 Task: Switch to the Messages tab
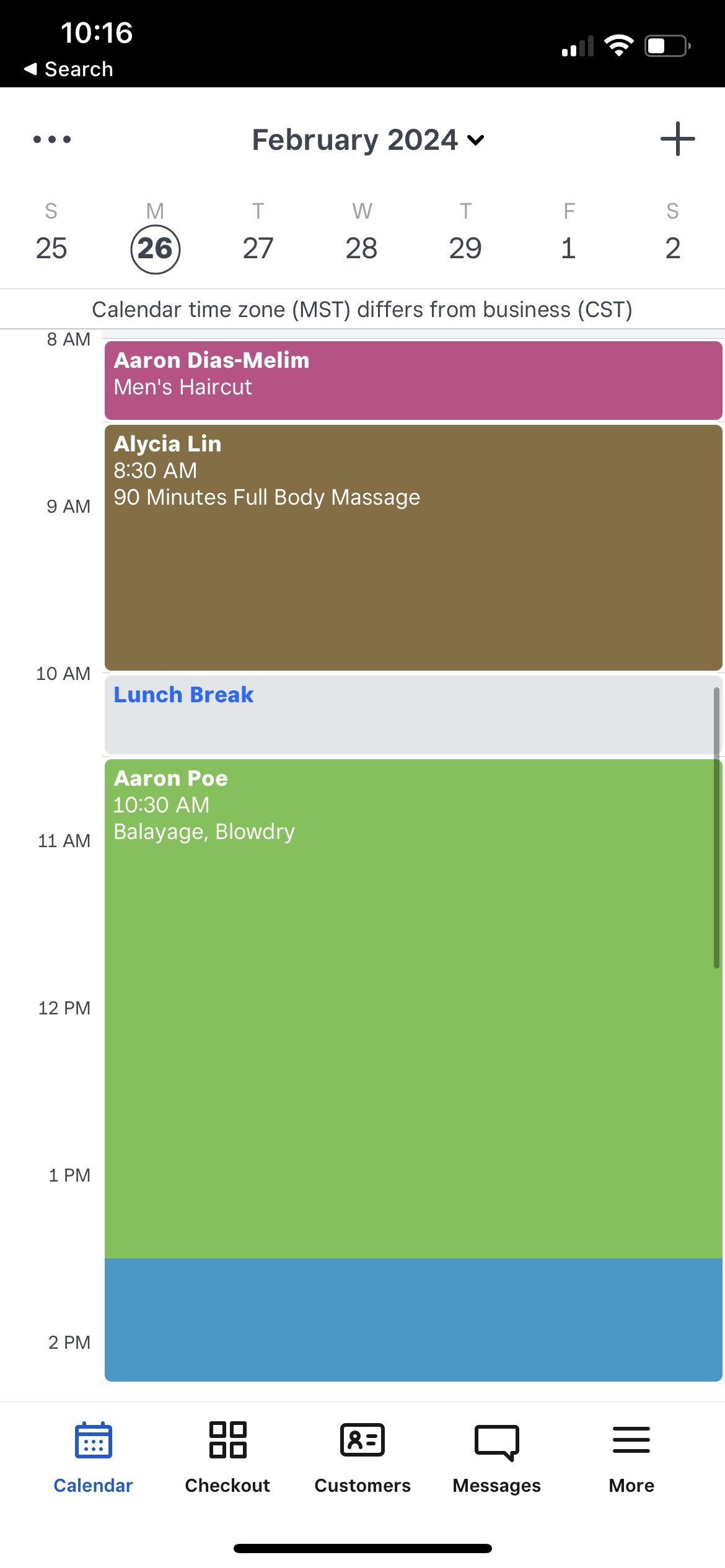click(x=497, y=1458)
